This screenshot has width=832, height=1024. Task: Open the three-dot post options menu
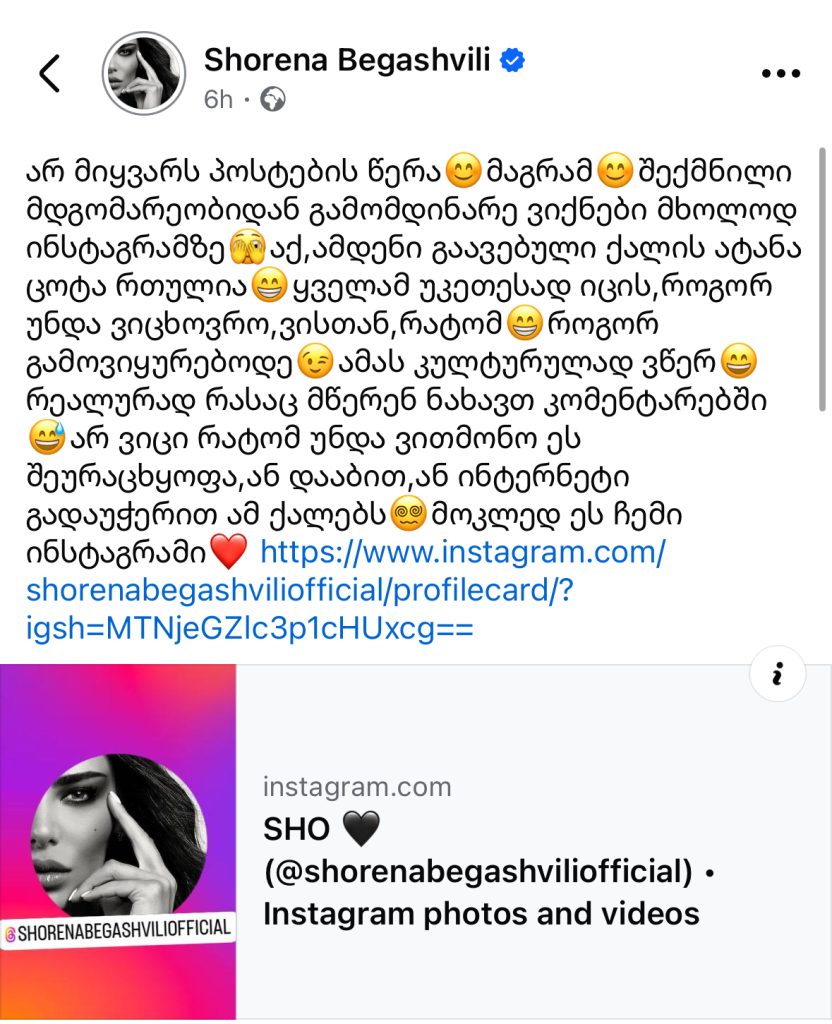tap(781, 74)
